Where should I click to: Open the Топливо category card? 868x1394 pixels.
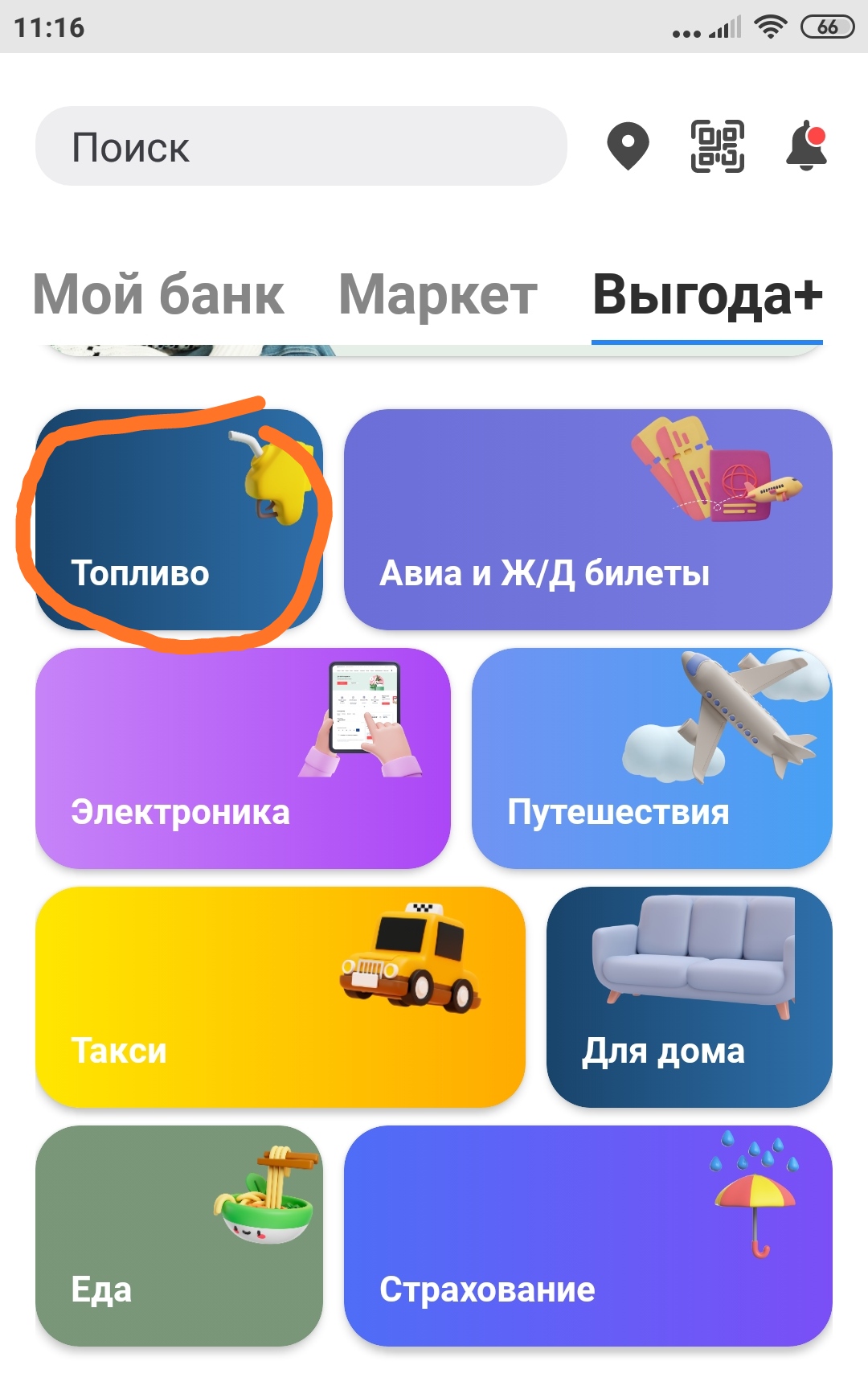[179, 519]
